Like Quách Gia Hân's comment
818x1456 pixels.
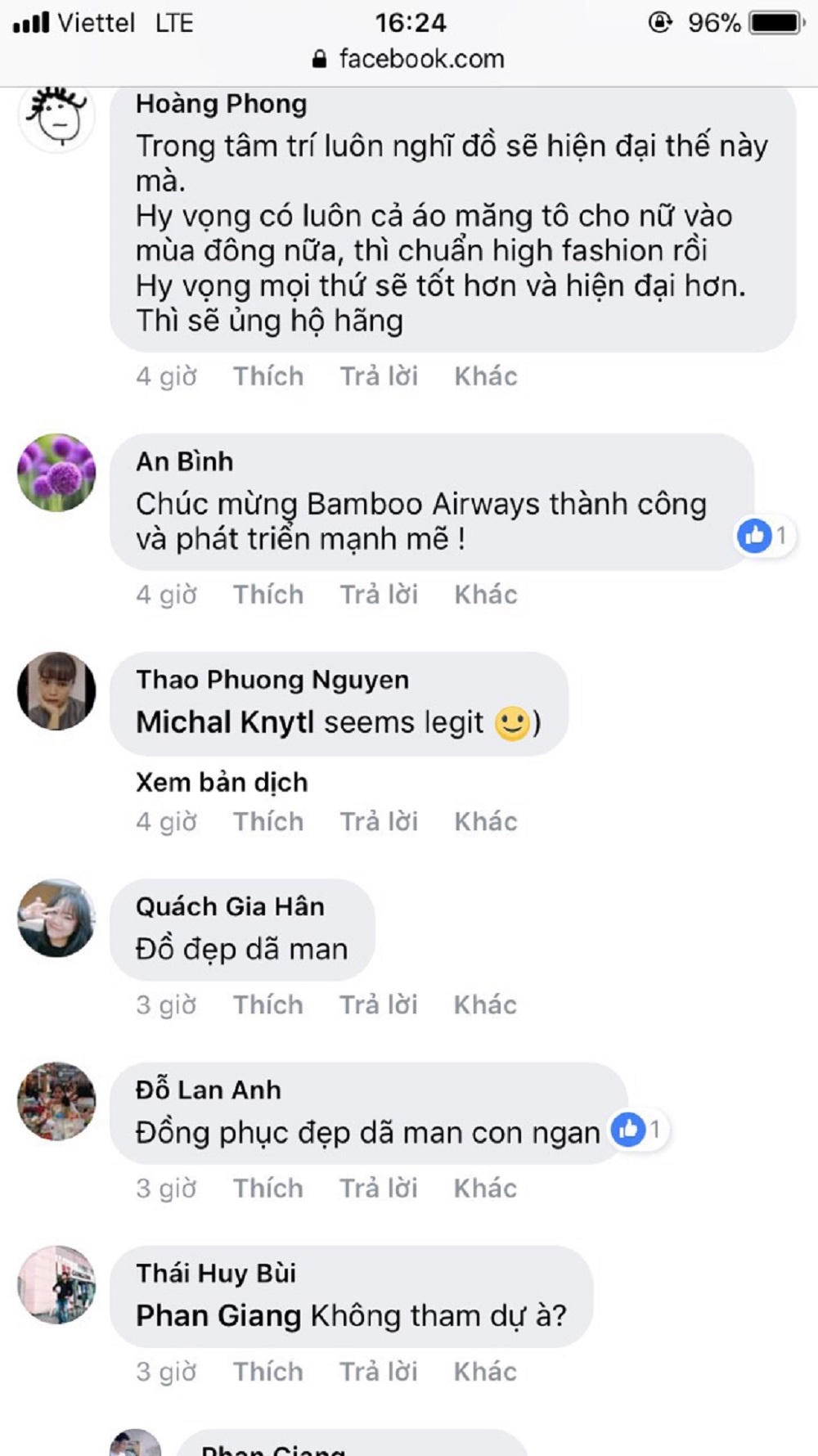[267, 1004]
